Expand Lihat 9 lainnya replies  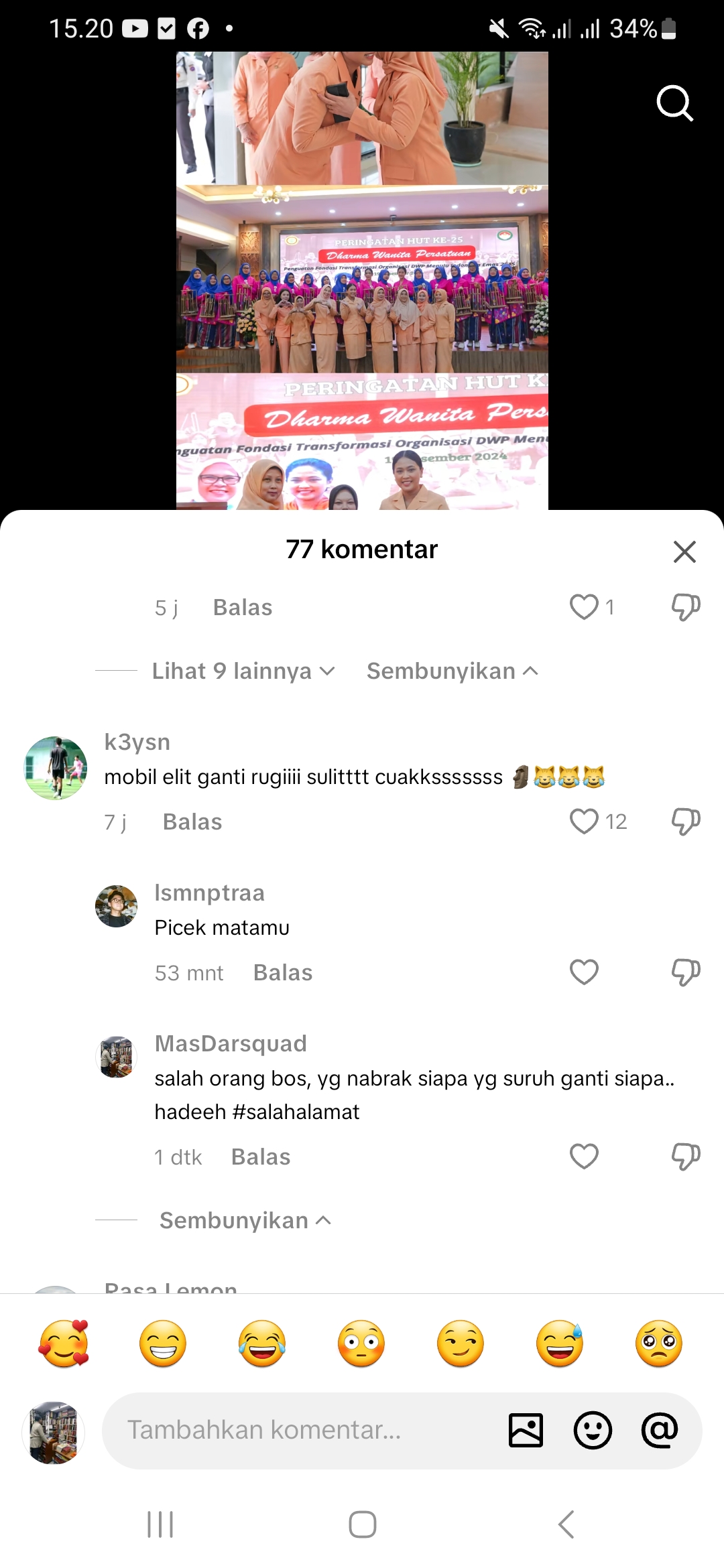coord(243,671)
